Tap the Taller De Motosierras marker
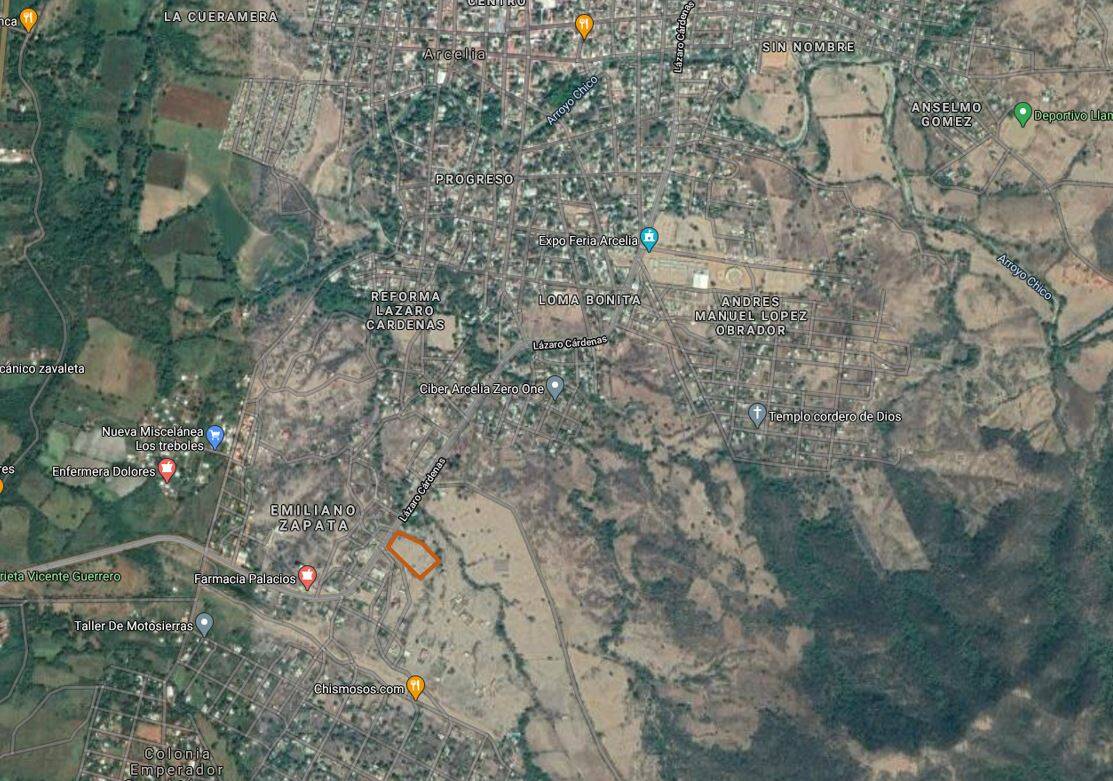 [204, 624]
